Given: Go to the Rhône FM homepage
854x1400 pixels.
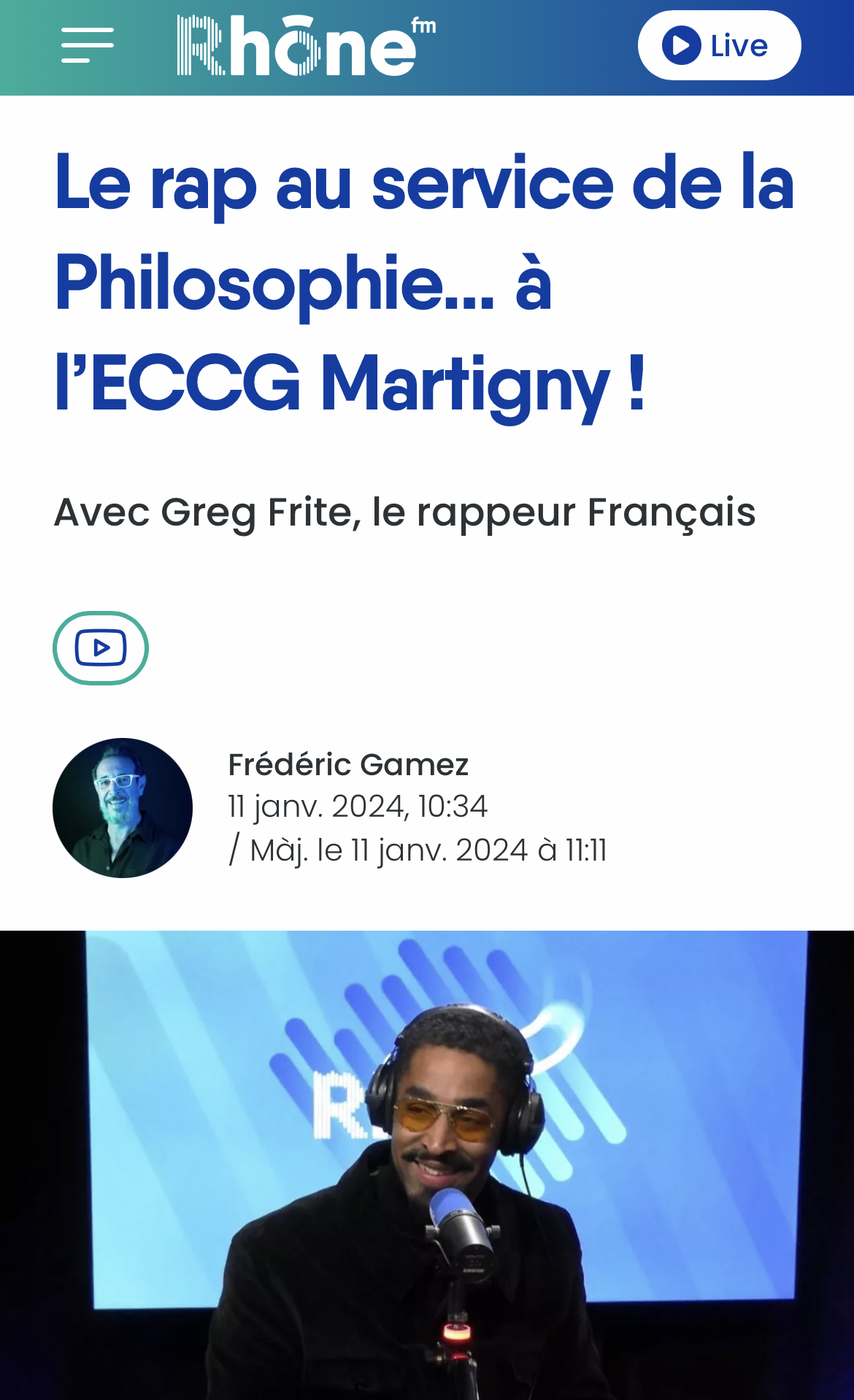Looking at the screenshot, I should pyautogui.click(x=306, y=46).
